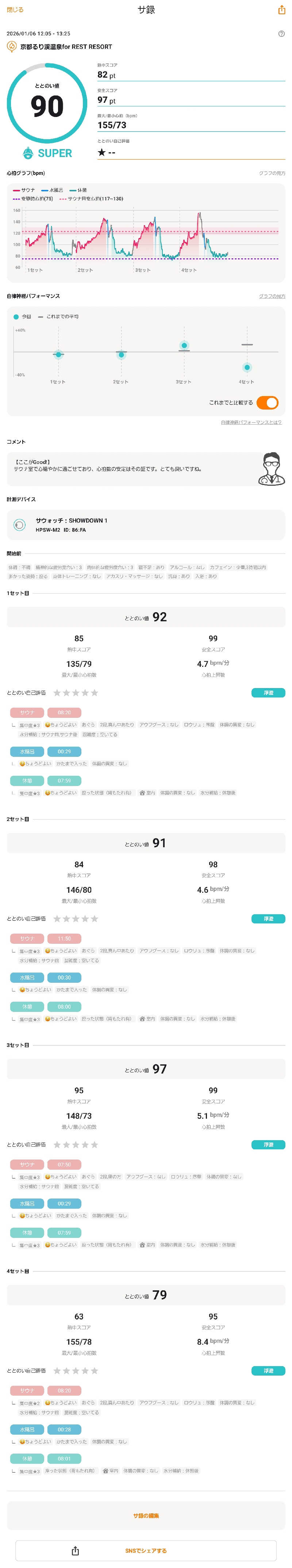This screenshot has width=292, height=1568.
Task: Tap the 浮遊 button in 1セット目
Action: click(268, 693)
